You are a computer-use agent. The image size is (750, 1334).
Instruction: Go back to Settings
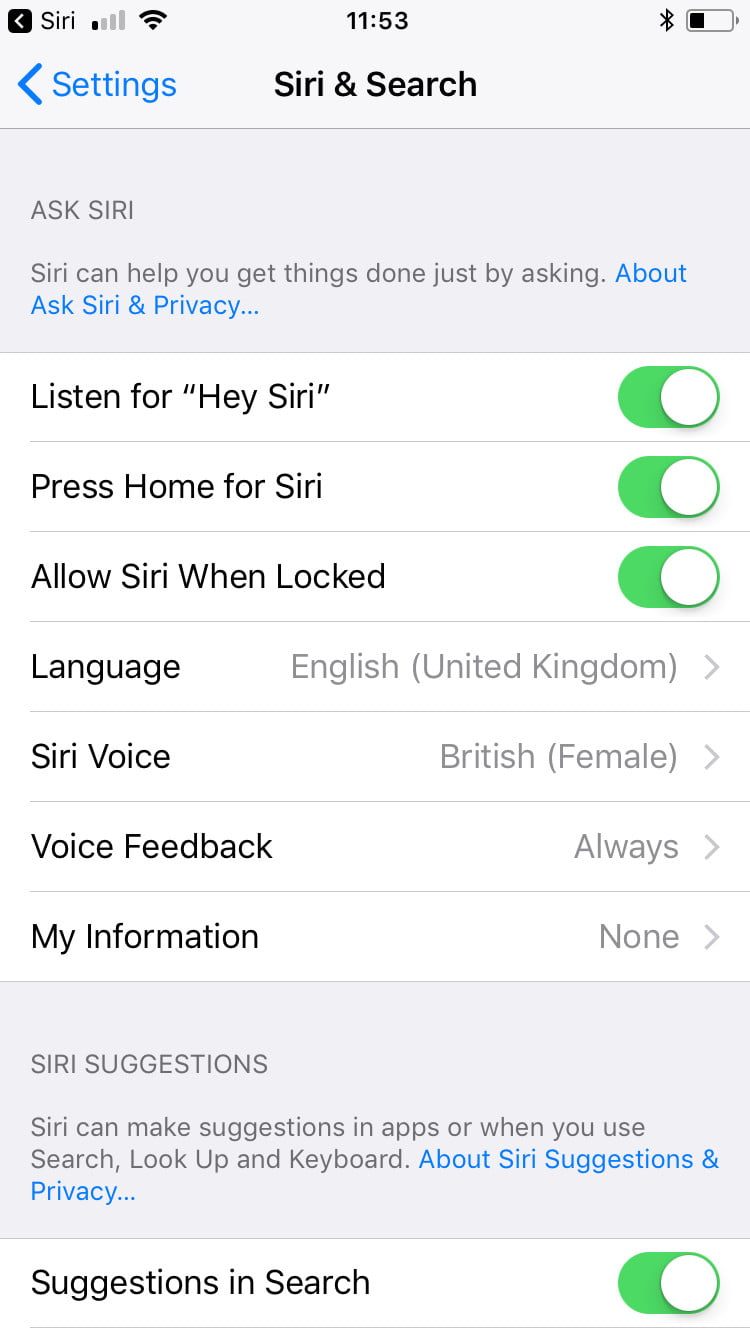pos(97,85)
